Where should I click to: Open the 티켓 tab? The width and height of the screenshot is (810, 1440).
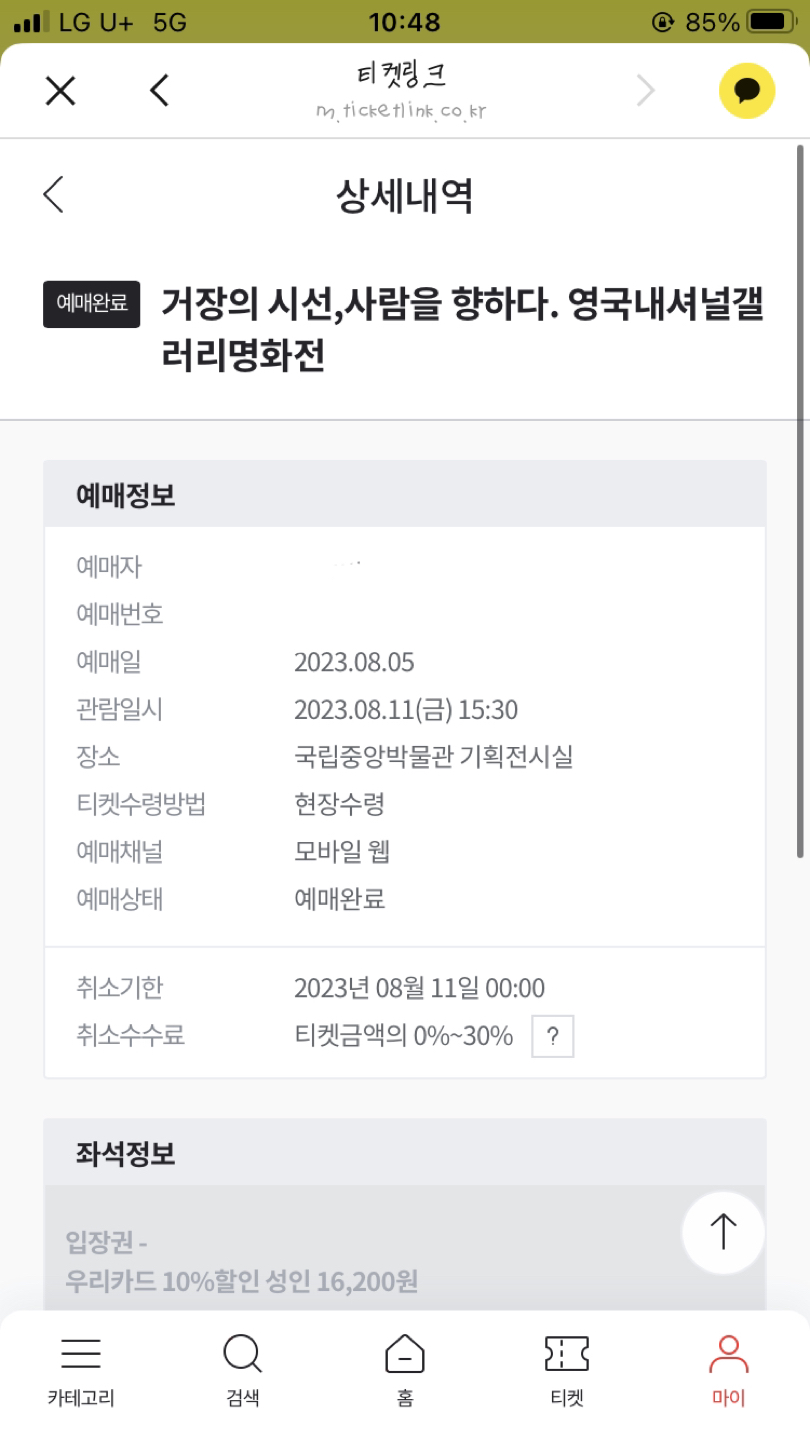point(567,1370)
